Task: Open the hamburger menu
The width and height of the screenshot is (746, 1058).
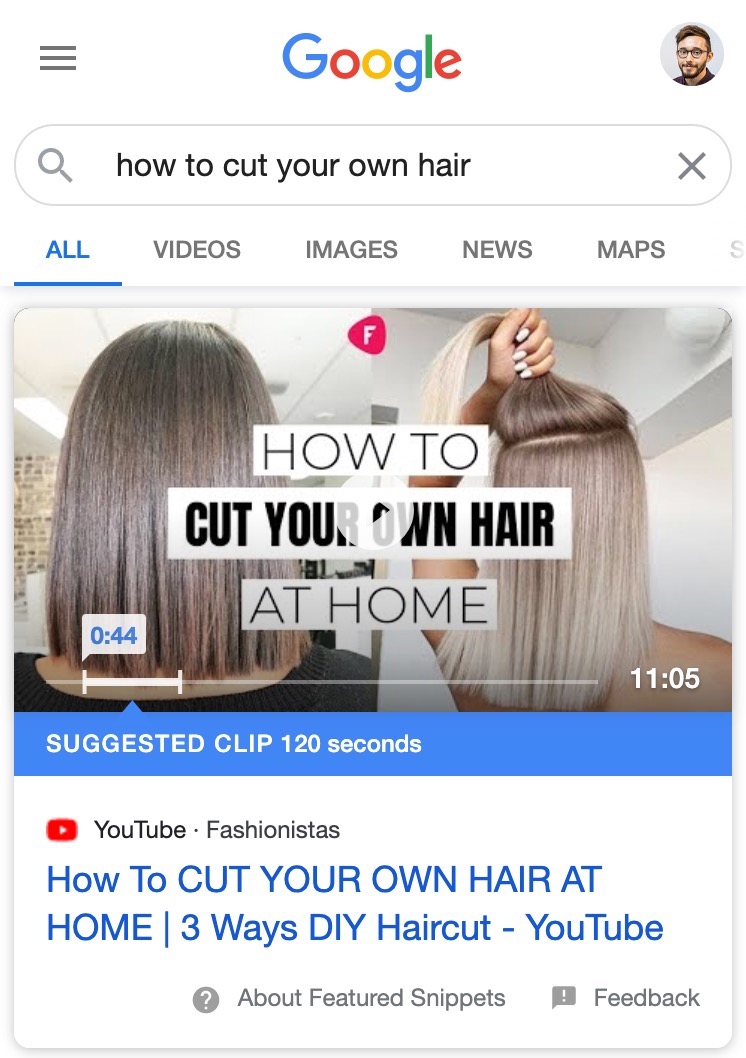Action: click(58, 60)
